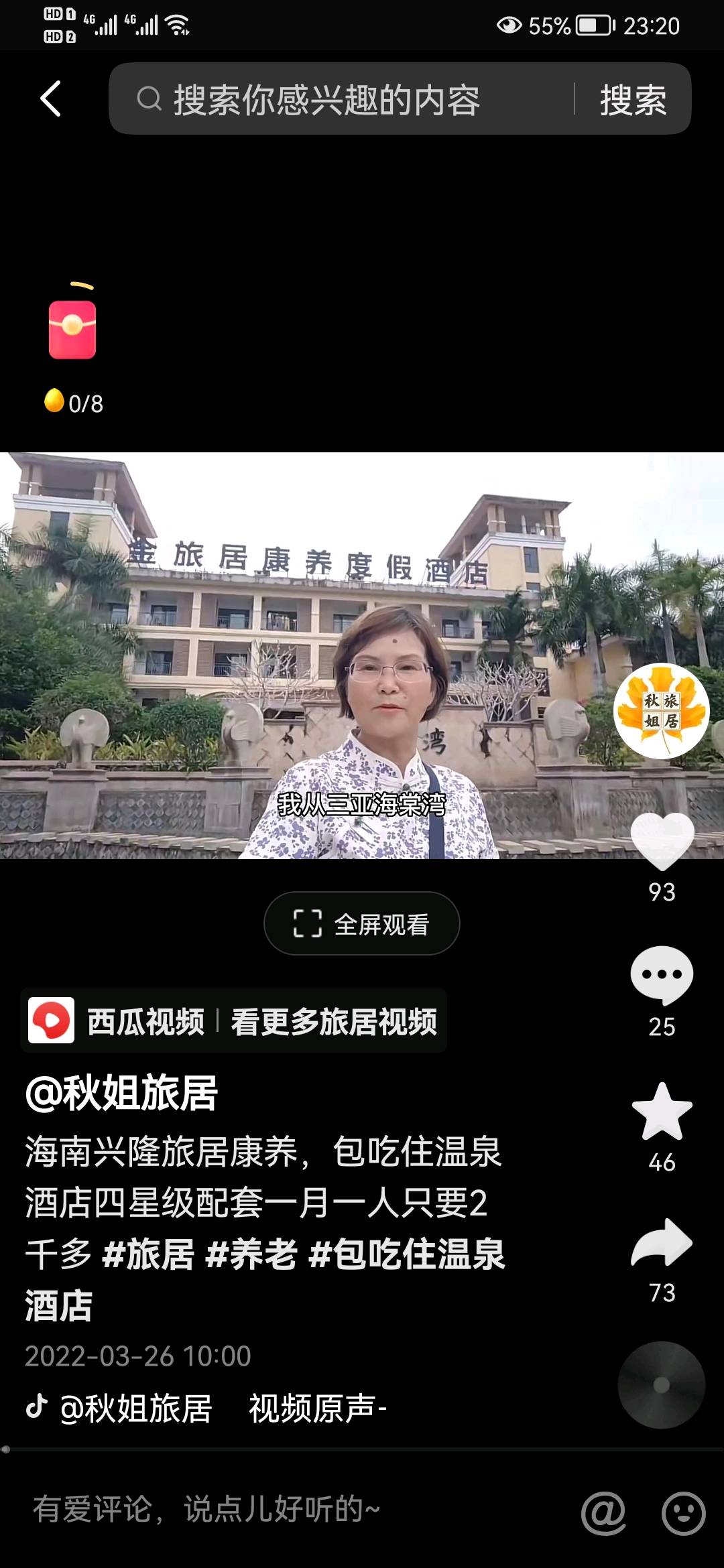Open the @秋姐旅居 author name

click(x=121, y=1094)
